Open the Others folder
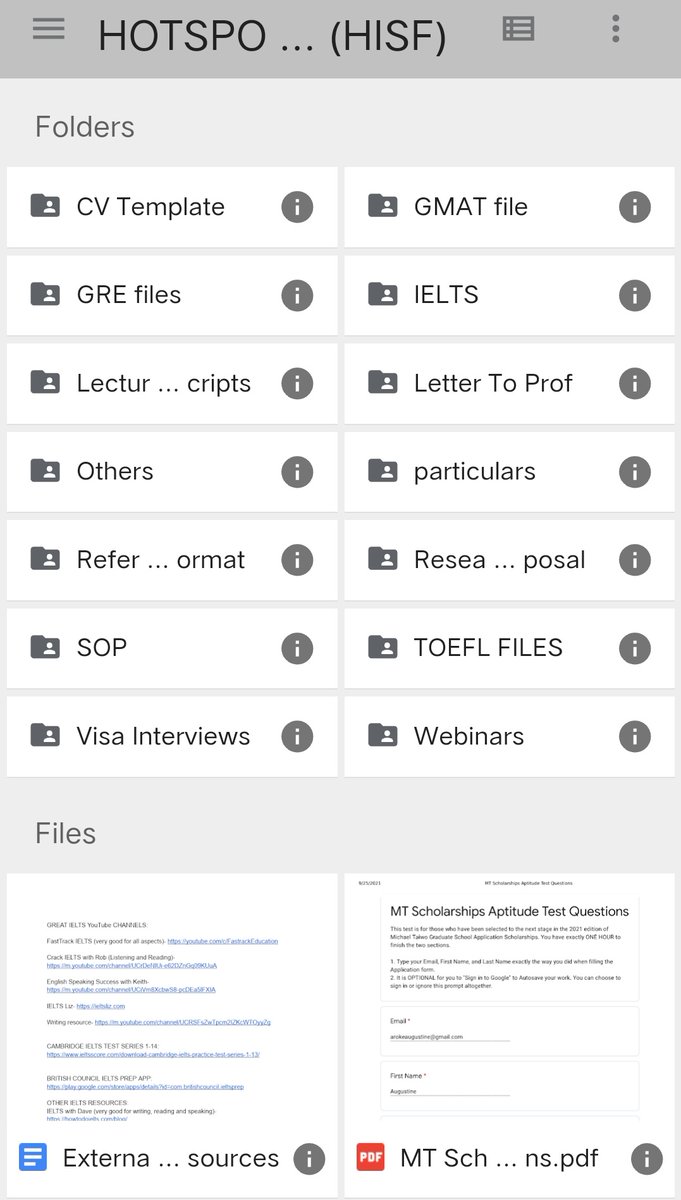This screenshot has width=681, height=1200. (x=115, y=471)
